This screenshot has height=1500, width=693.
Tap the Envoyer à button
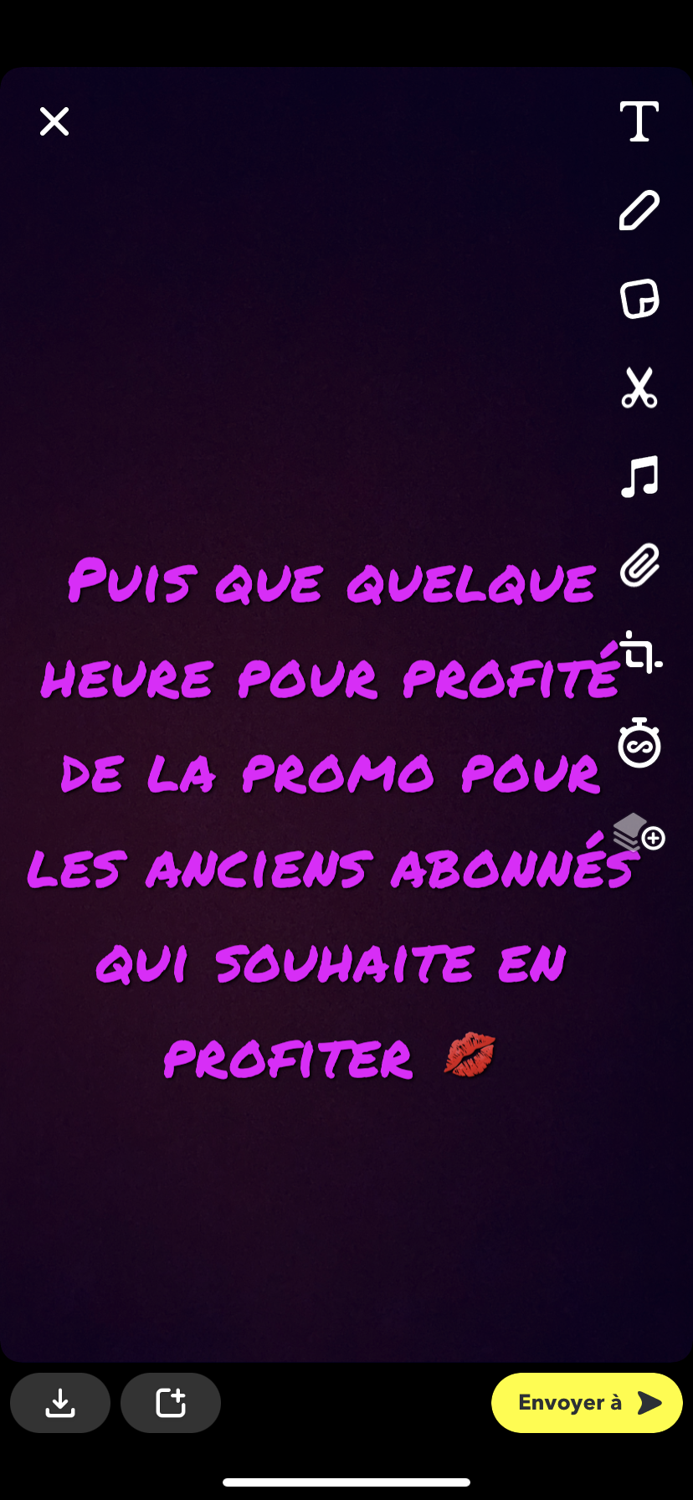click(587, 1403)
